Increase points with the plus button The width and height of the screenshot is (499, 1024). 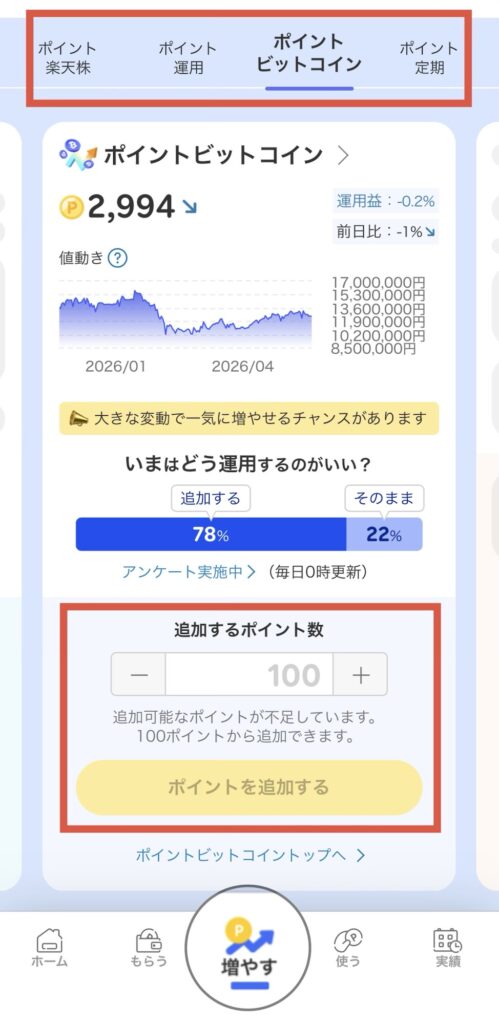point(361,675)
